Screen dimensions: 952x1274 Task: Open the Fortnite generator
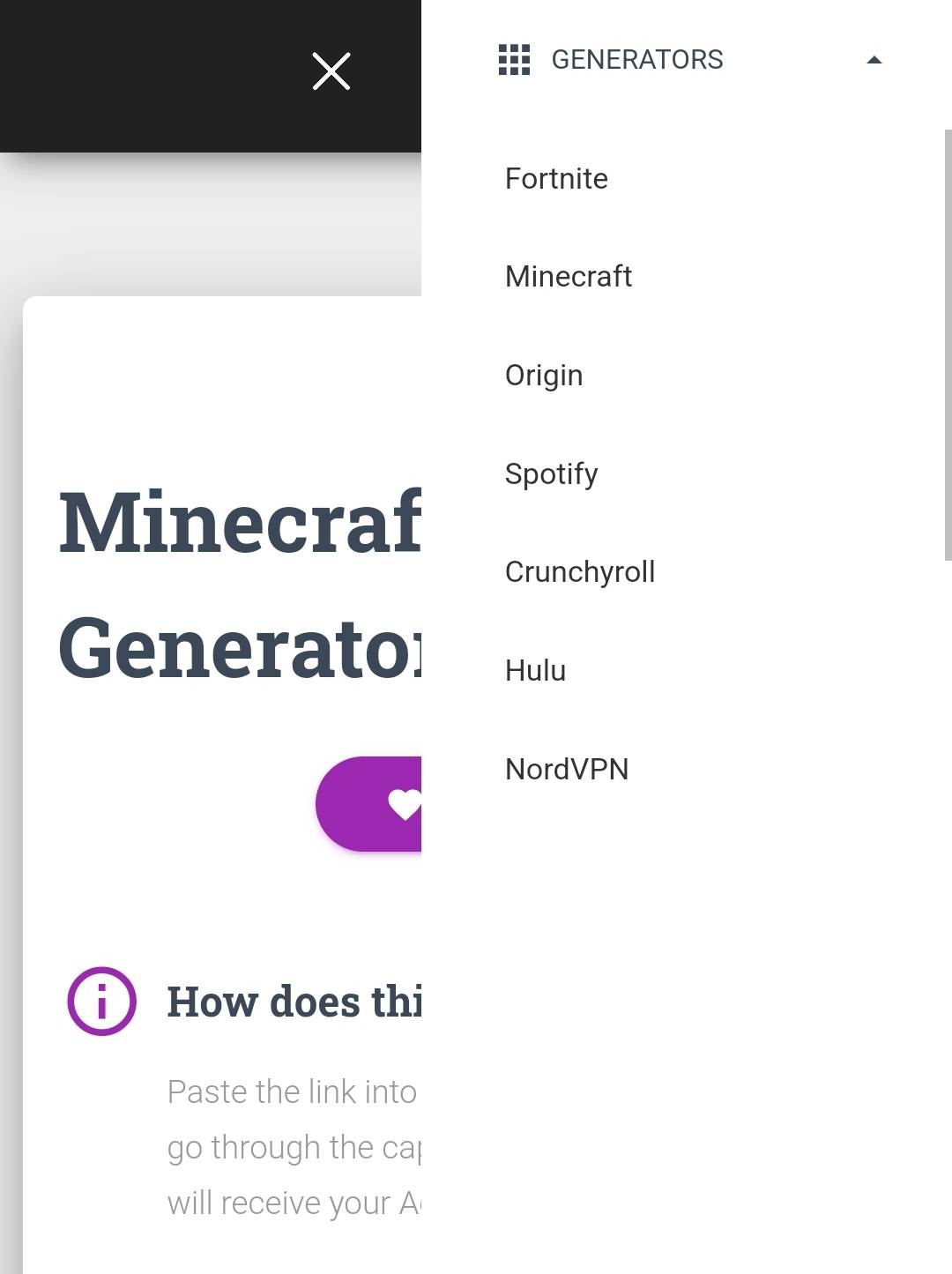tap(556, 179)
